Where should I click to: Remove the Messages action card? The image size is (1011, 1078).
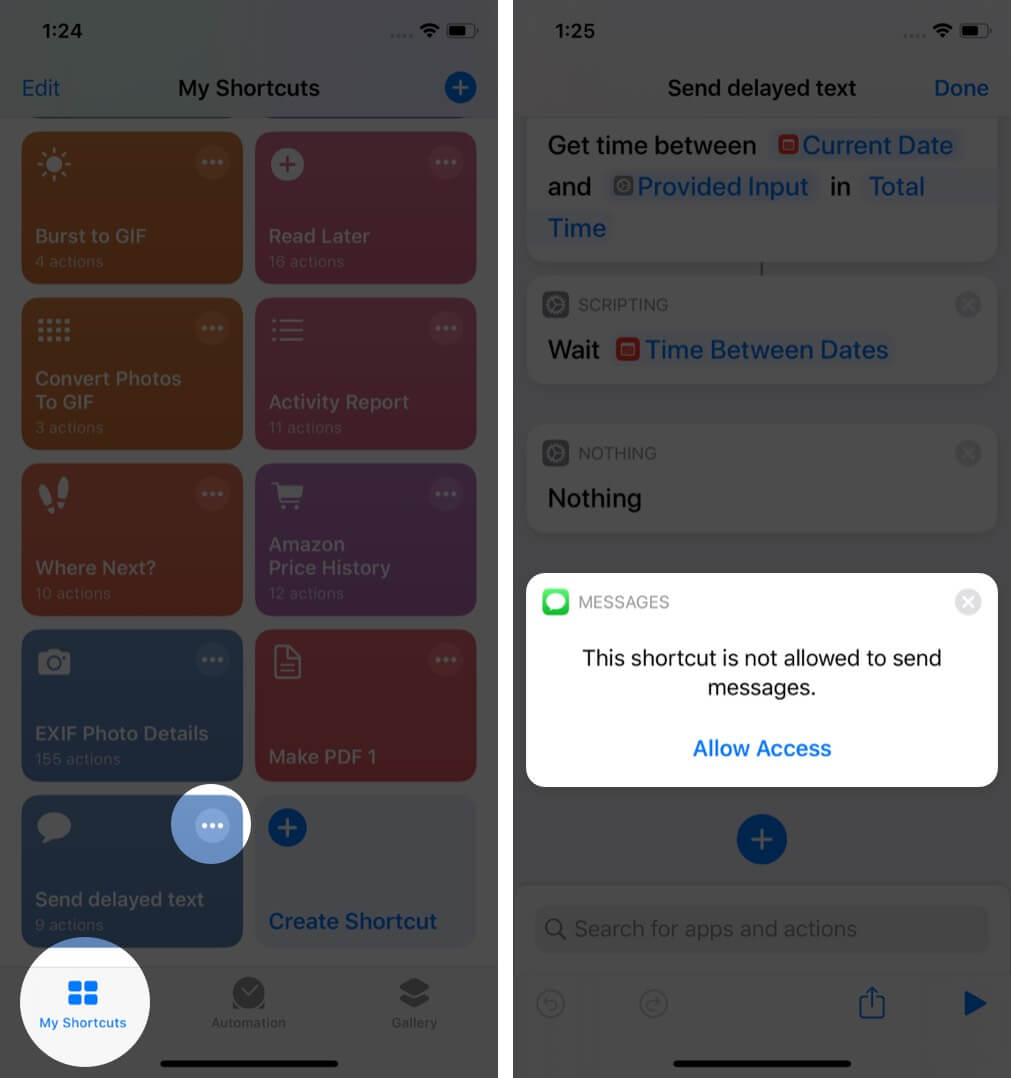967,602
